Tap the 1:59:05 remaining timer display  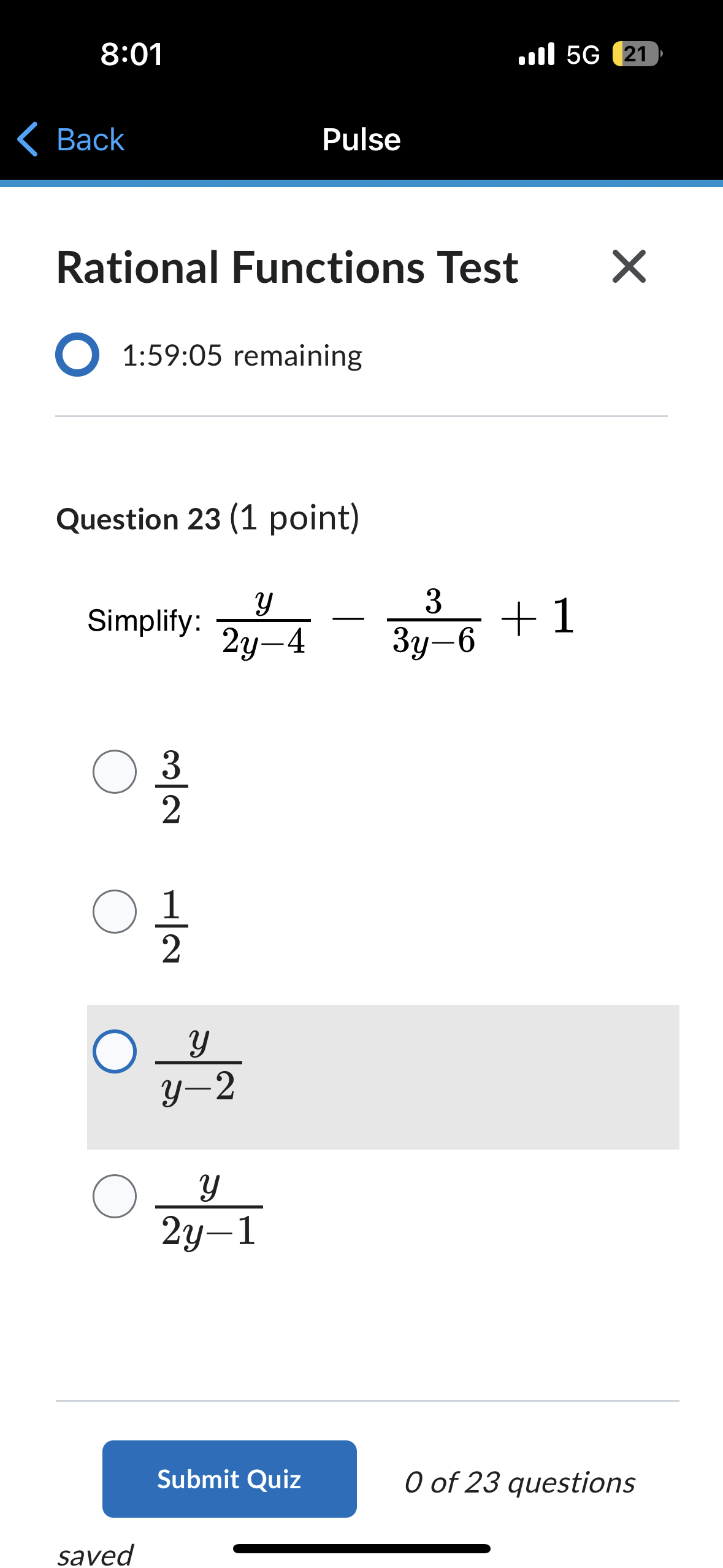(242, 355)
